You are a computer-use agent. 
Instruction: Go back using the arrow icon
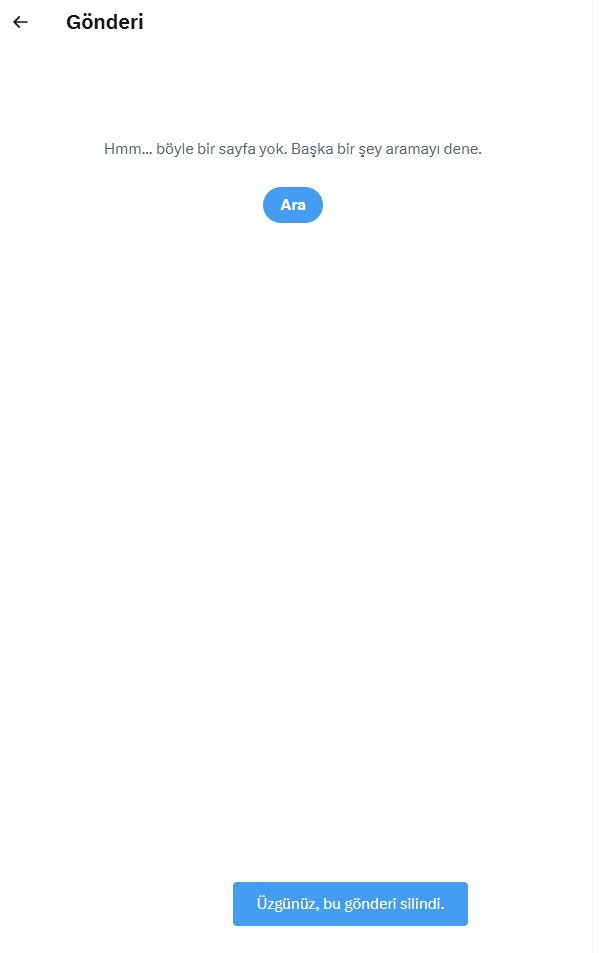(x=21, y=22)
